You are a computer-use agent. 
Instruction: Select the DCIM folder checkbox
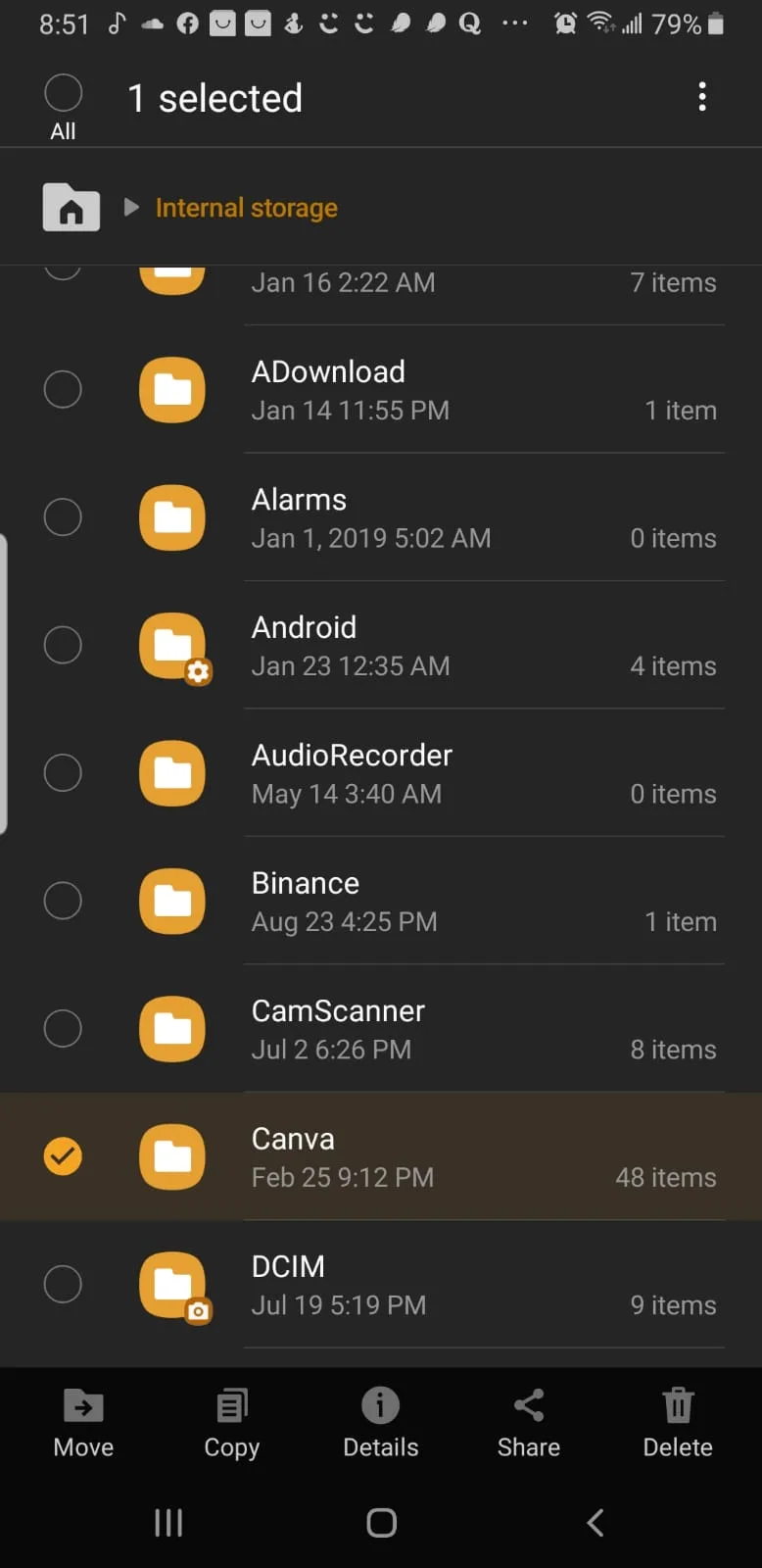point(63,1284)
